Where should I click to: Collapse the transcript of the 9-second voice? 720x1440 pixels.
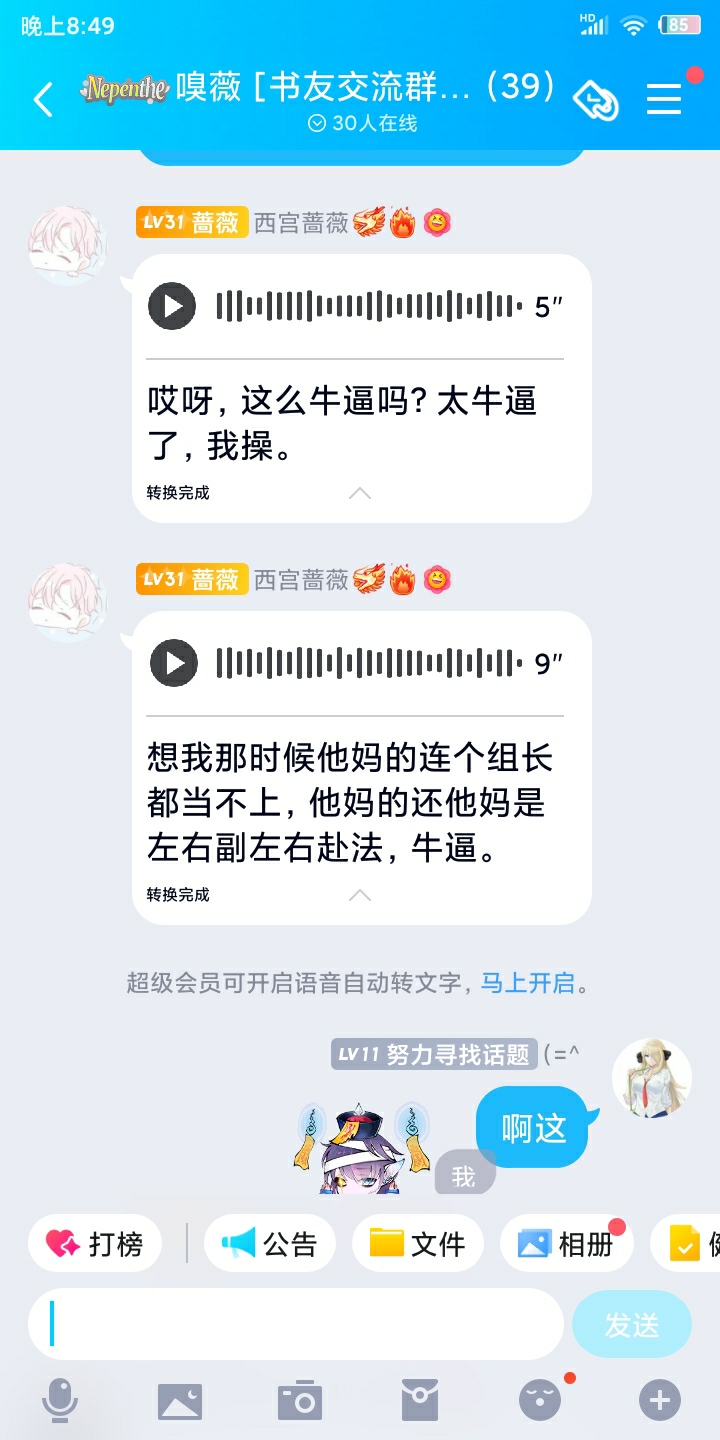click(x=359, y=895)
